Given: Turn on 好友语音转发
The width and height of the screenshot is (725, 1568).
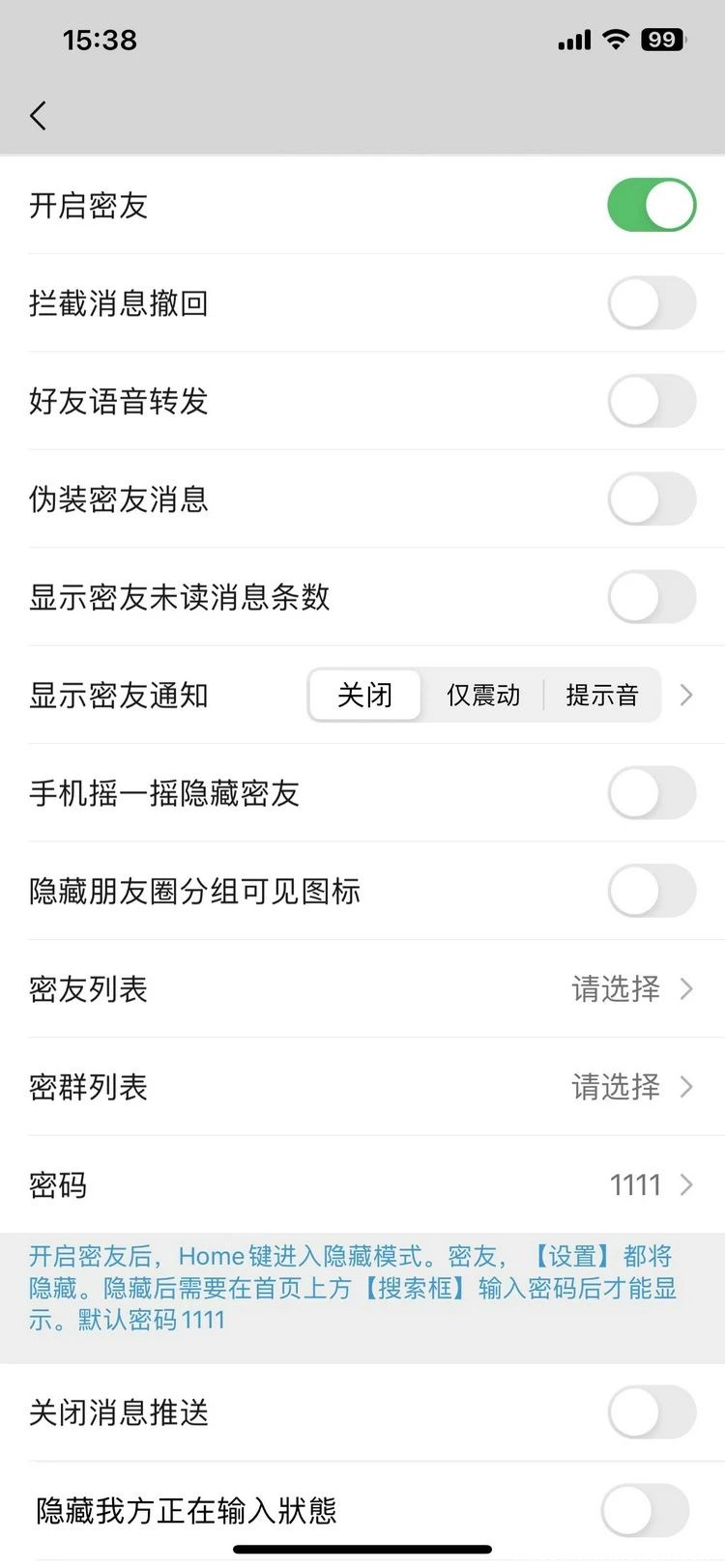Looking at the screenshot, I should click(652, 401).
